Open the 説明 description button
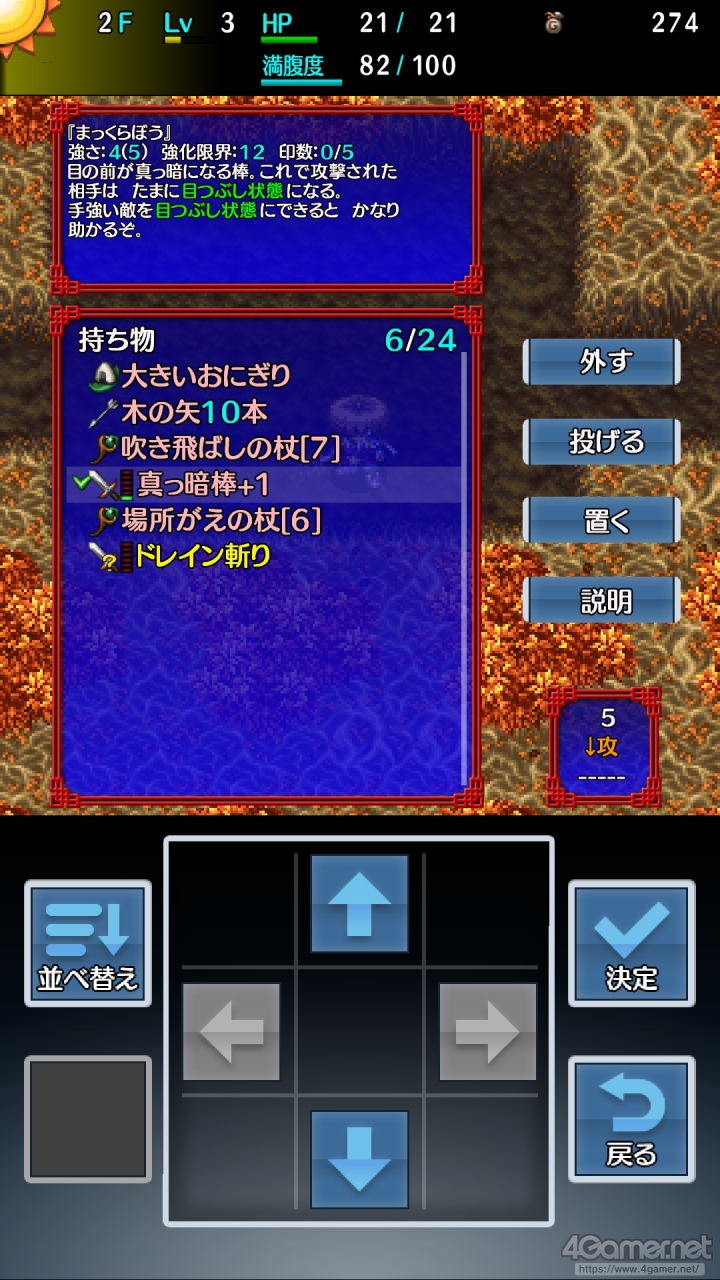The height and width of the screenshot is (1280, 720). 602,601
